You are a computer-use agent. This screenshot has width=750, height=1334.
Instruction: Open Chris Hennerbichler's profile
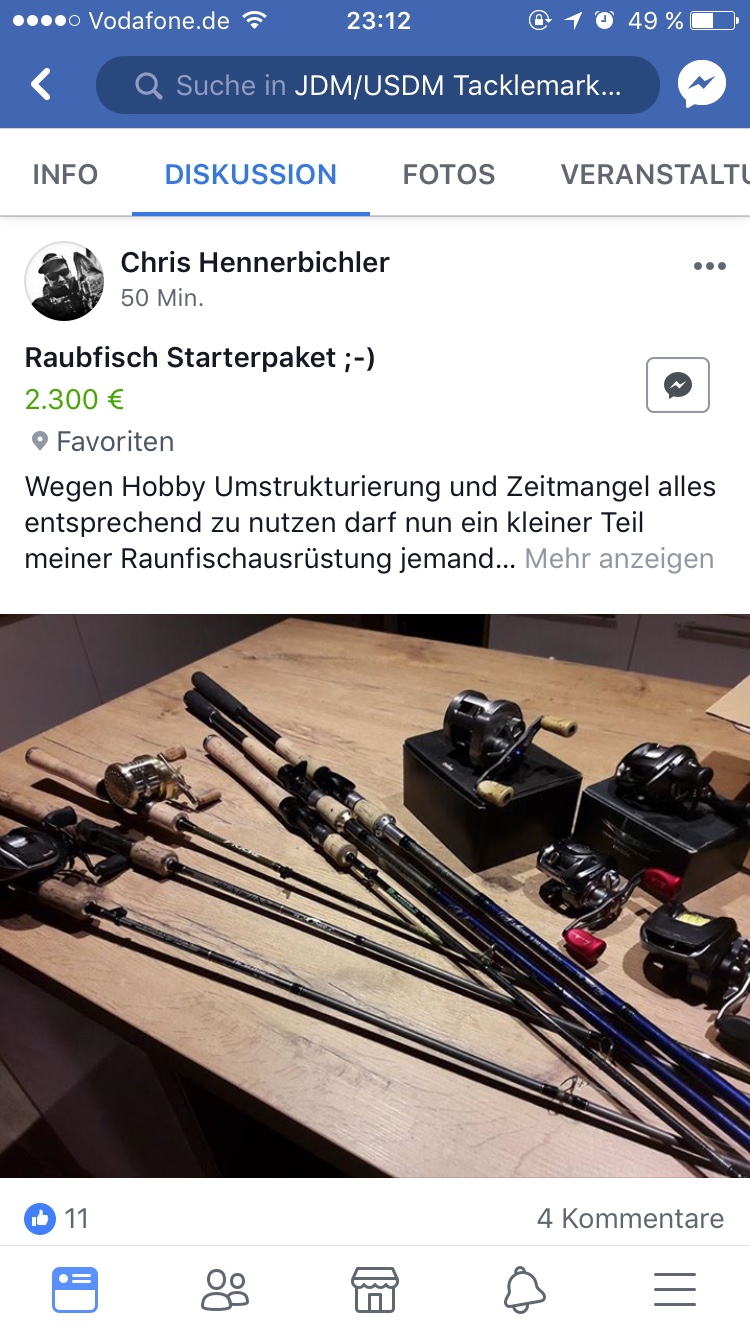pyautogui.click(x=254, y=262)
